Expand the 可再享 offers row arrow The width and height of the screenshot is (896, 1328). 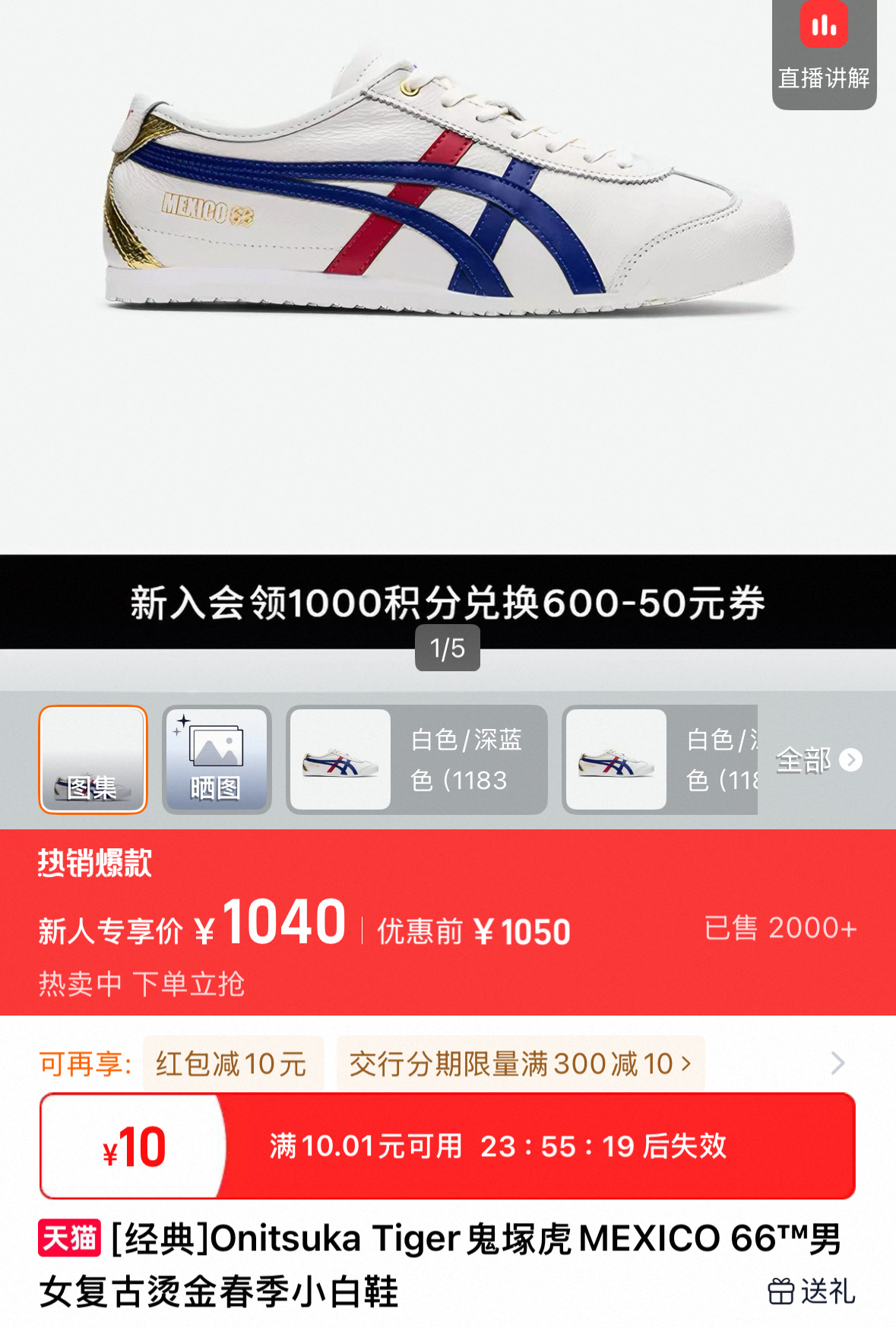(837, 1063)
